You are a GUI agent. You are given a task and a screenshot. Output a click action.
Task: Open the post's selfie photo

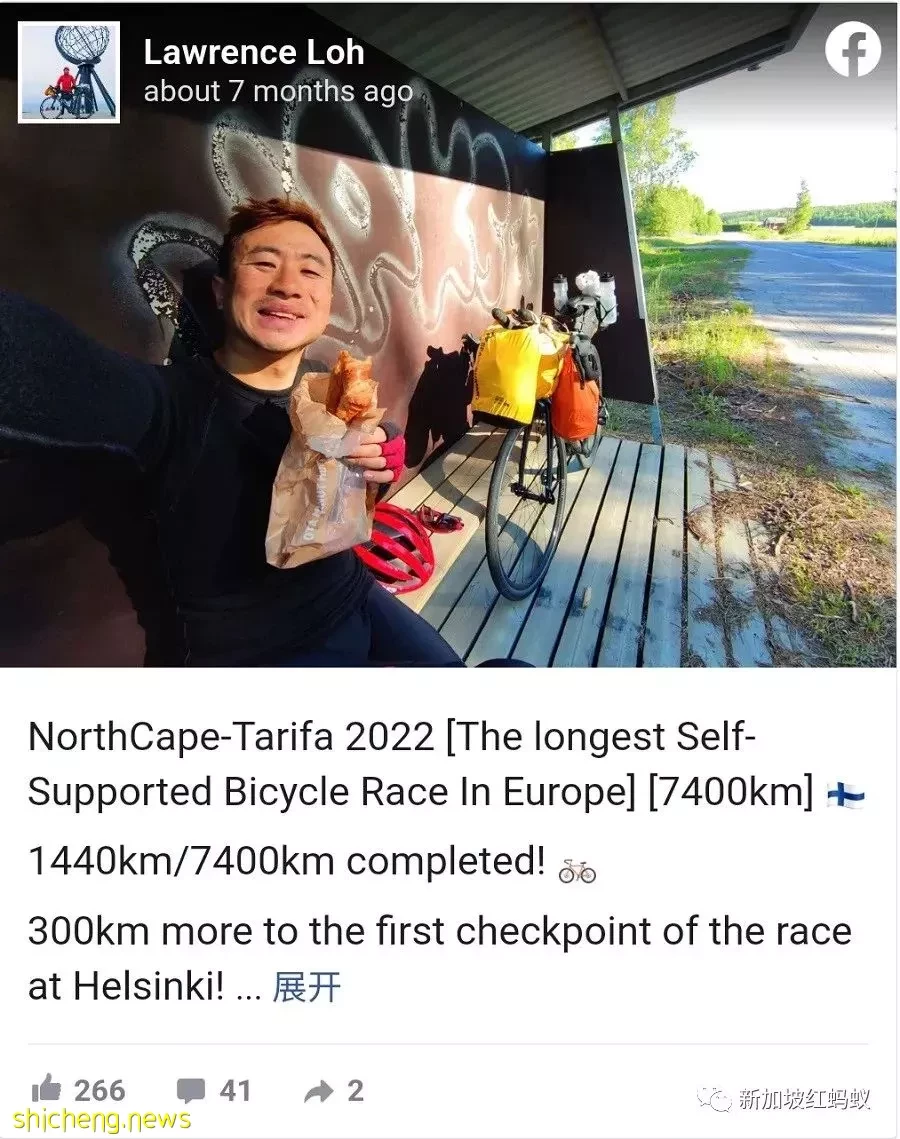click(450, 400)
